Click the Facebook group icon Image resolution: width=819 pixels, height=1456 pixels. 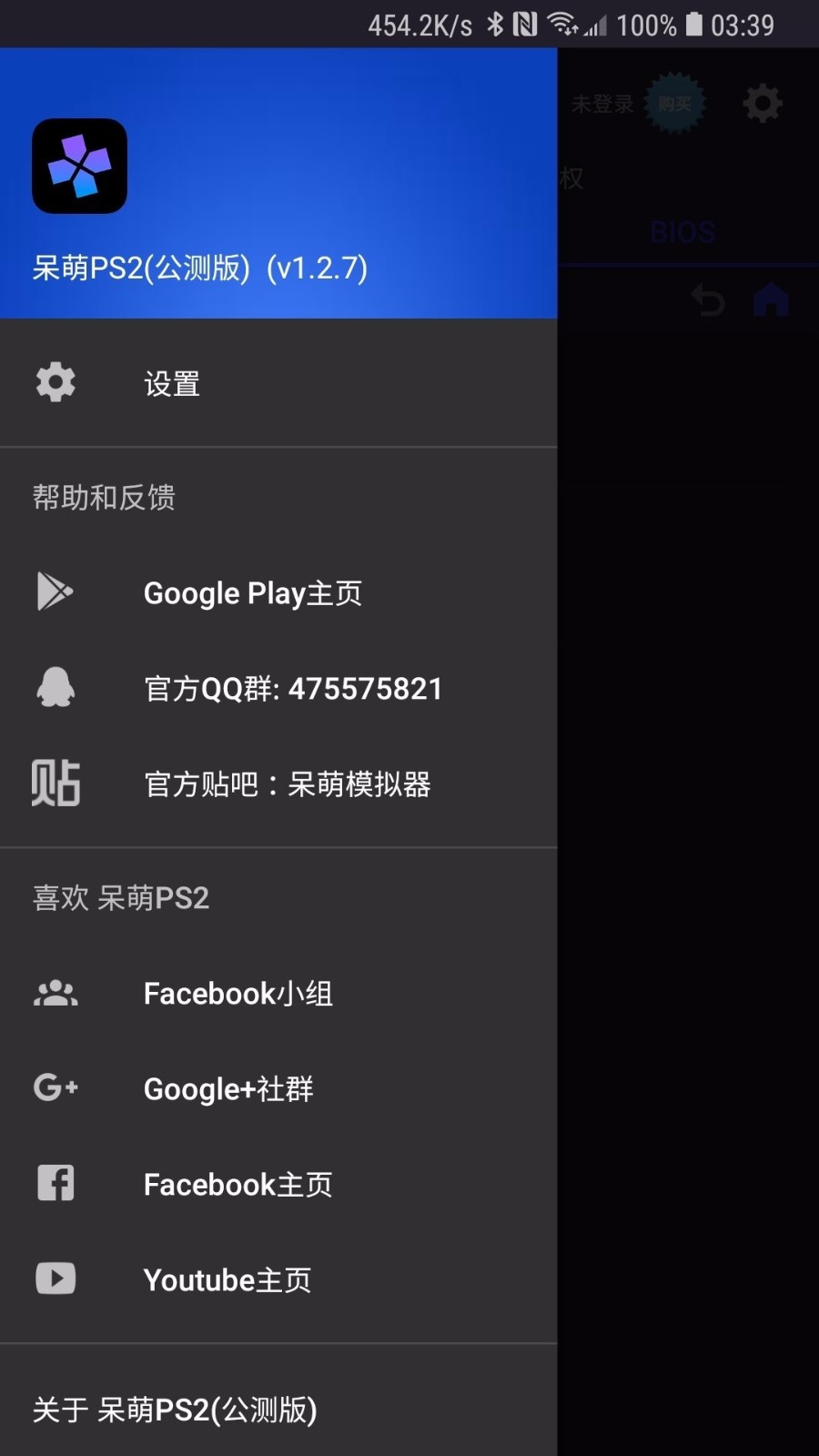tap(55, 993)
